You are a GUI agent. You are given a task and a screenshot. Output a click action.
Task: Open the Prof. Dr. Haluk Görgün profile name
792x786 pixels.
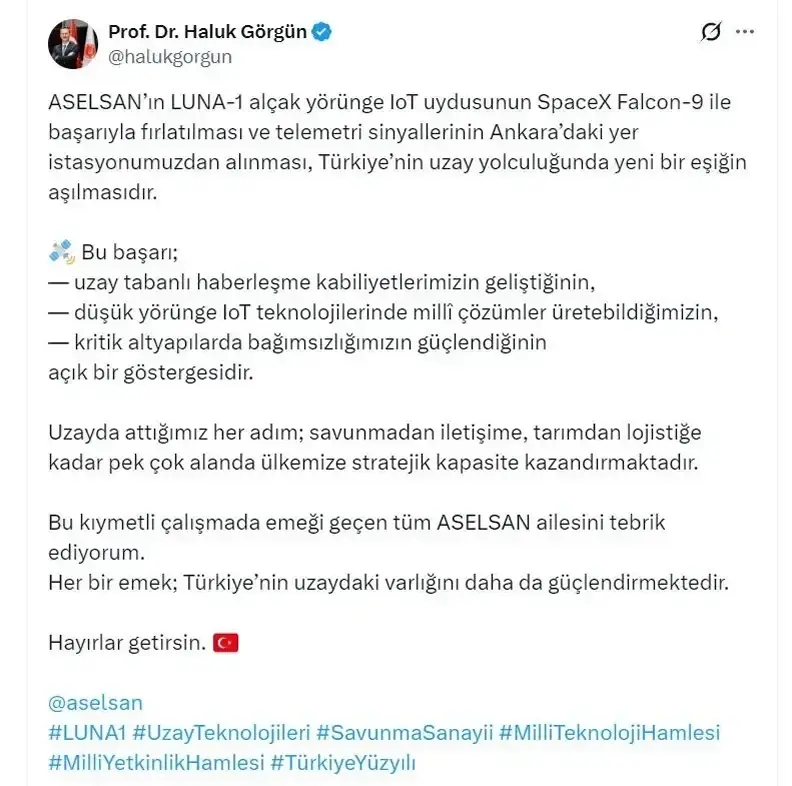207,32
